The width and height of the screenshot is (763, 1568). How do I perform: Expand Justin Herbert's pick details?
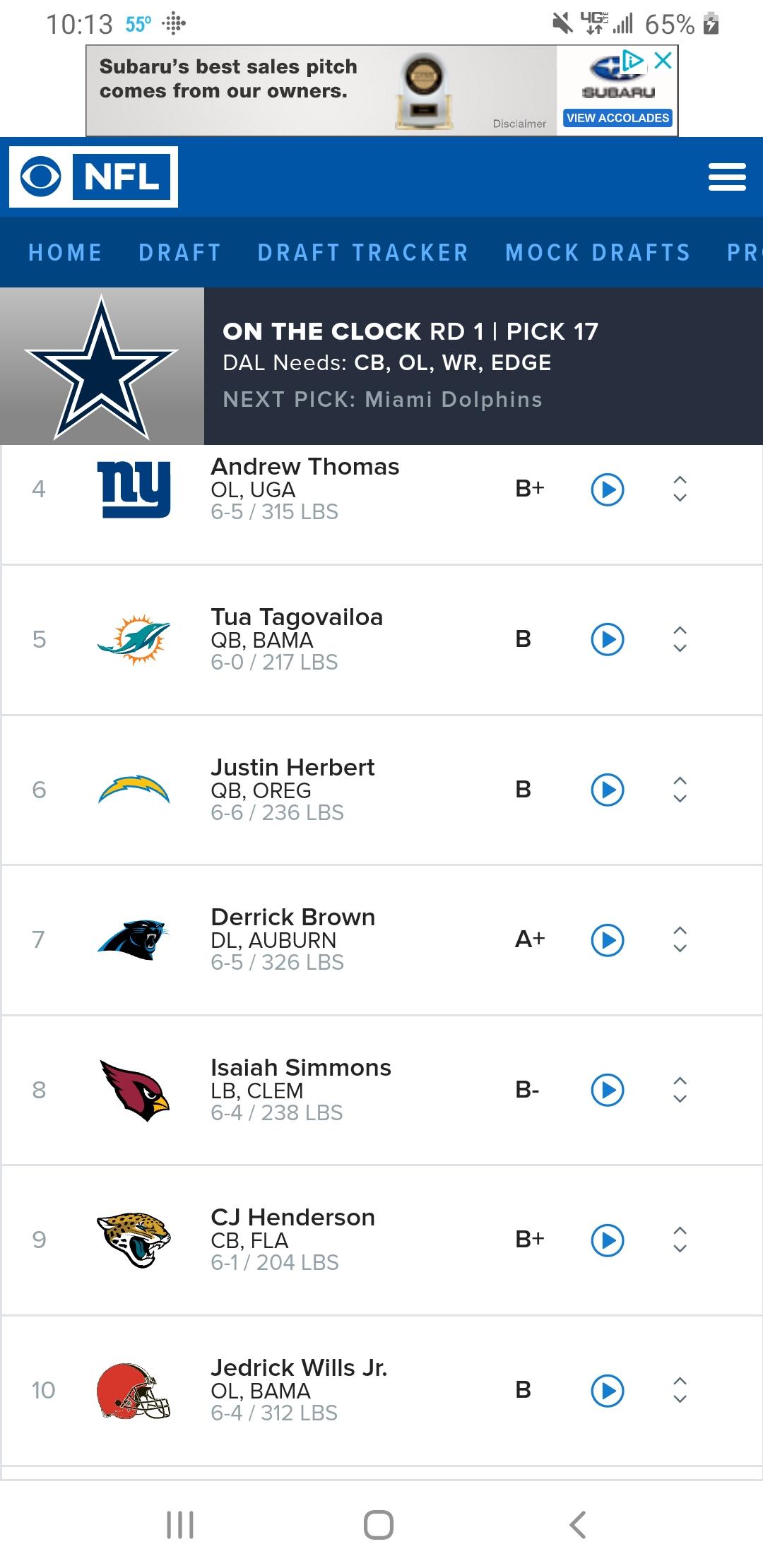pos(680,789)
